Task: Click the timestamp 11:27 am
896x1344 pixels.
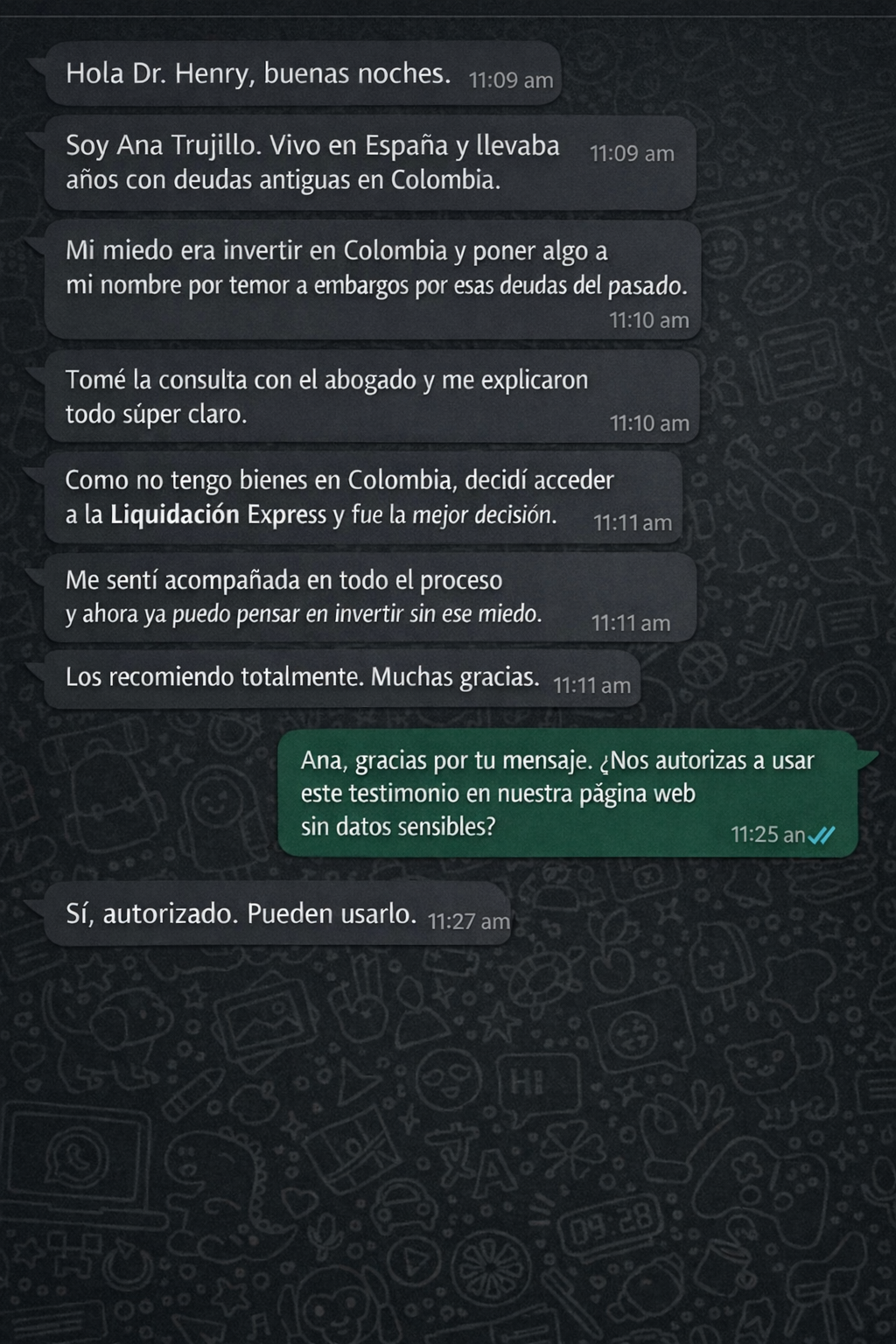Action: [x=468, y=920]
